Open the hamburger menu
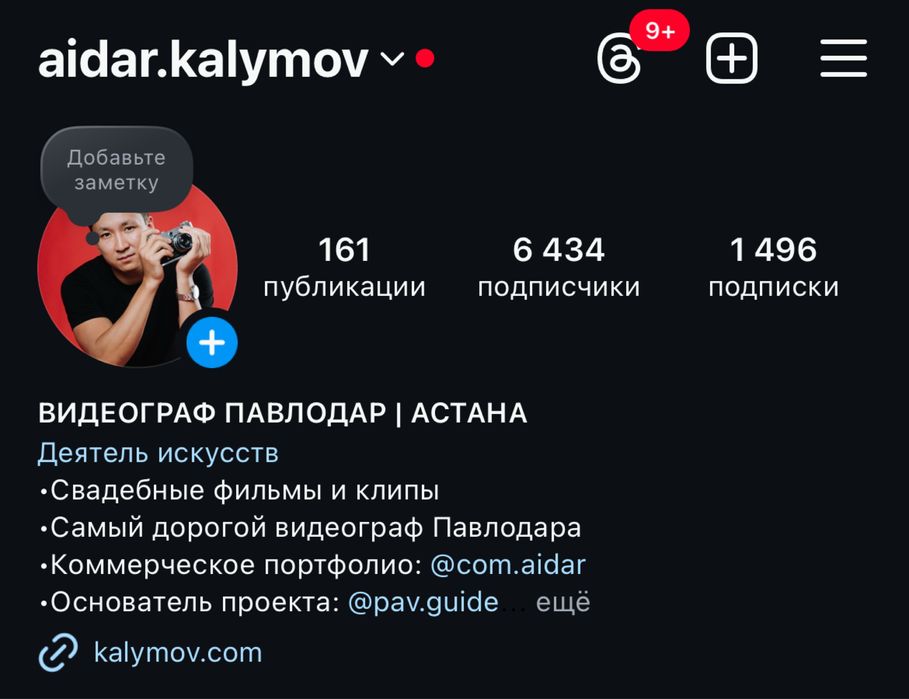Image resolution: width=909 pixels, height=699 pixels. (x=843, y=59)
